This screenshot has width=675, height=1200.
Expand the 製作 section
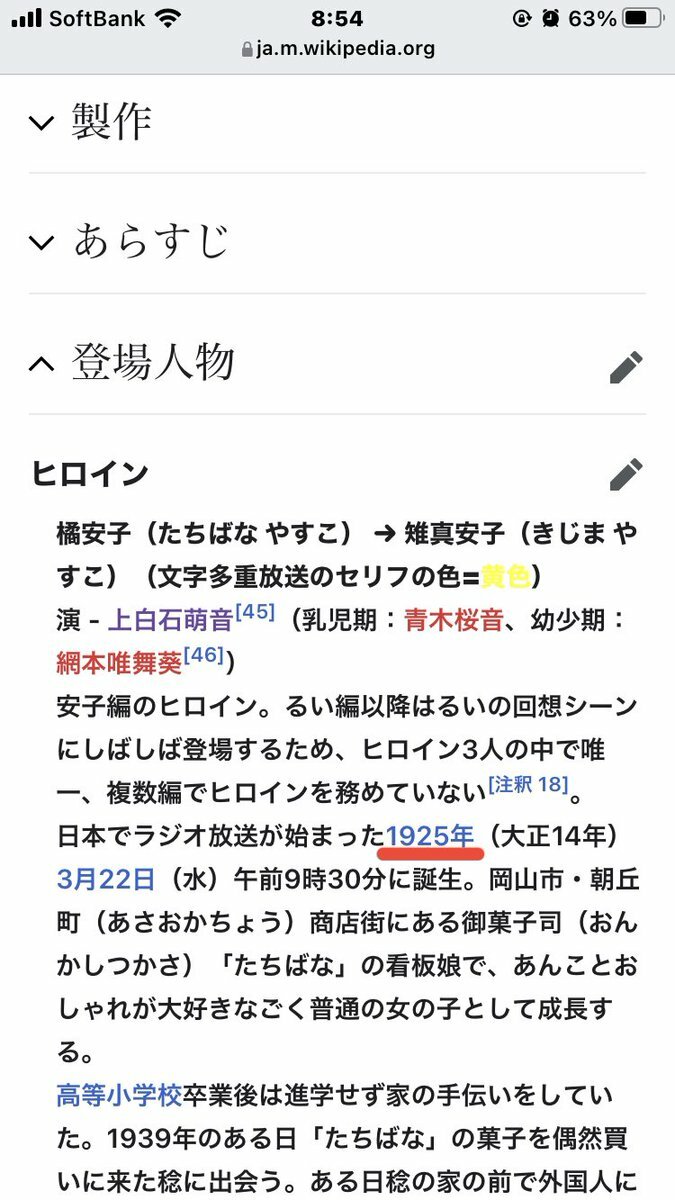tap(337, 123)
